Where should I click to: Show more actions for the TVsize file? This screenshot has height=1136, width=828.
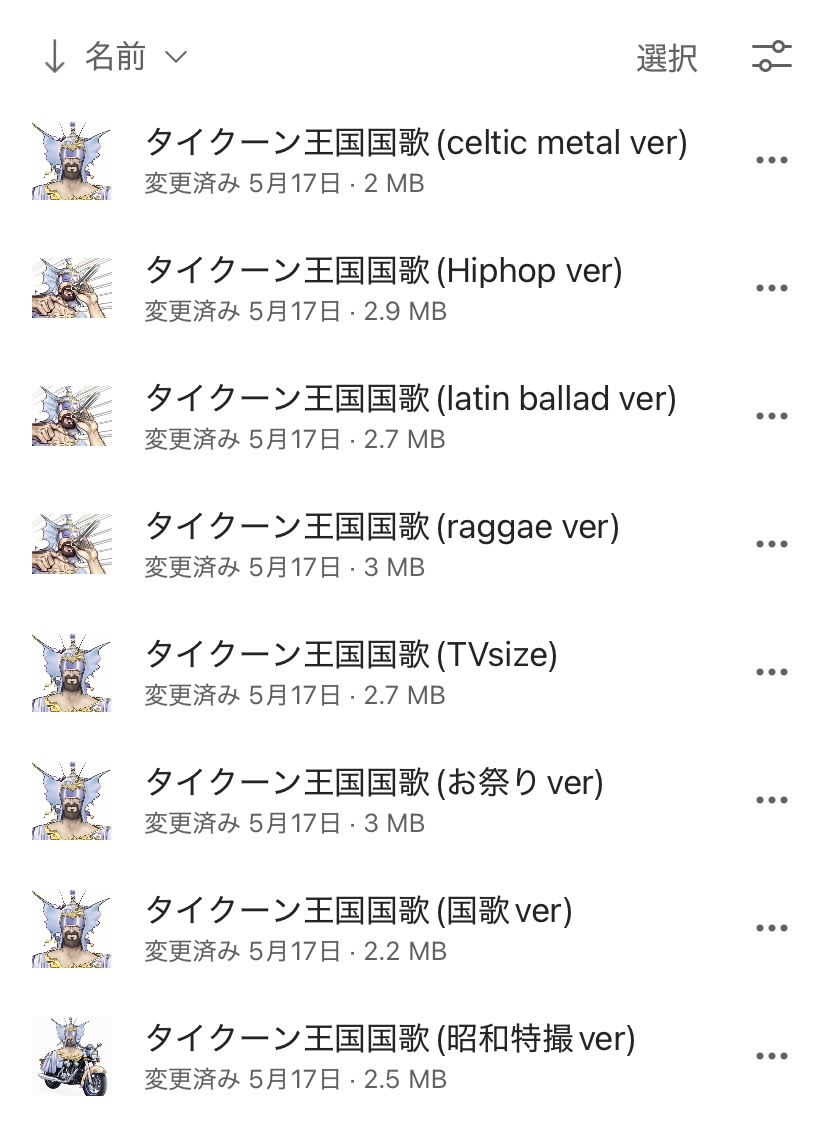pyautogui.click(x=771, y=673)
